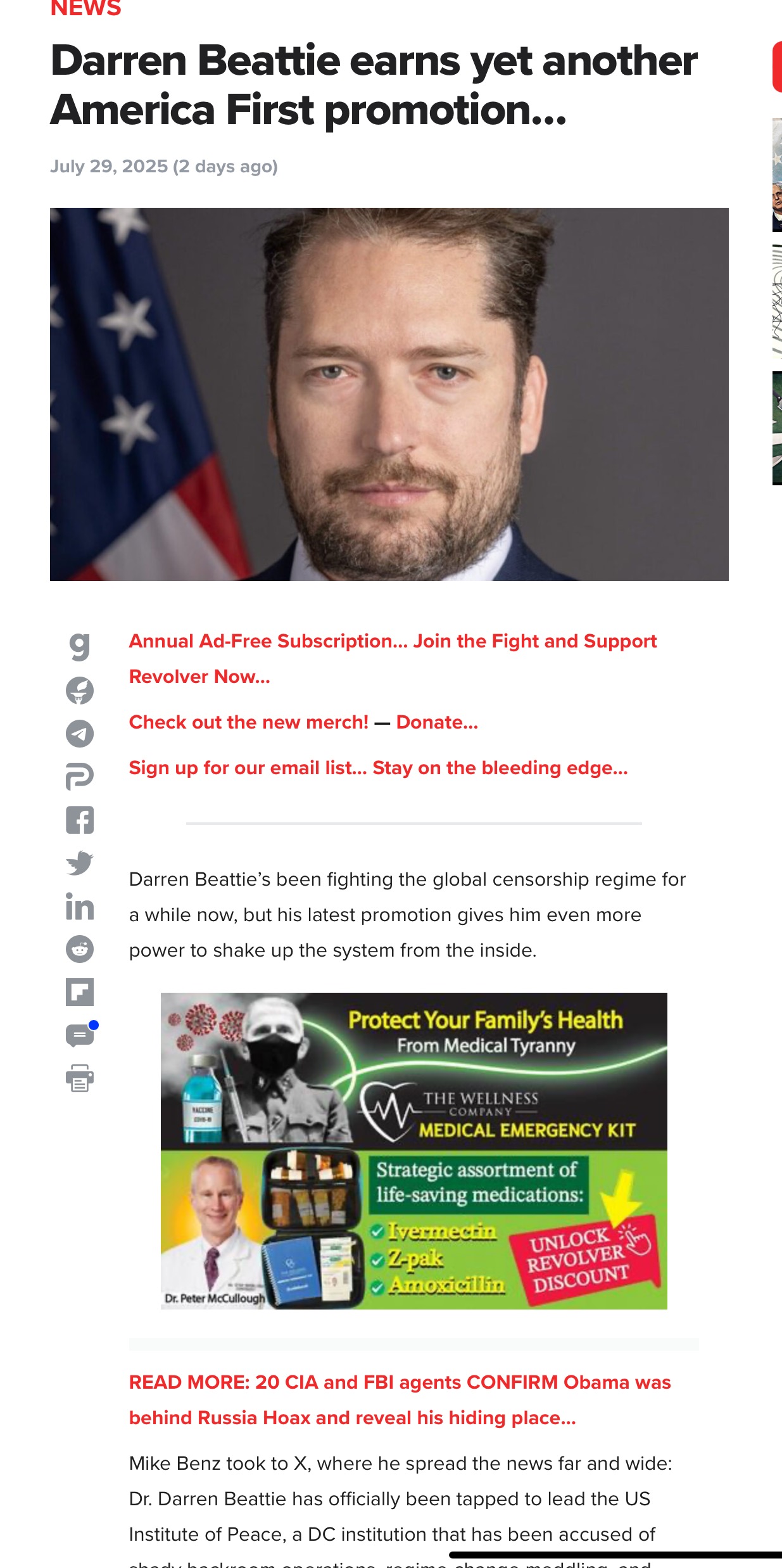The width and height of the screenshot is (782, 1568).
Task: Share article on Flipboard
Action: pos(80,992)
